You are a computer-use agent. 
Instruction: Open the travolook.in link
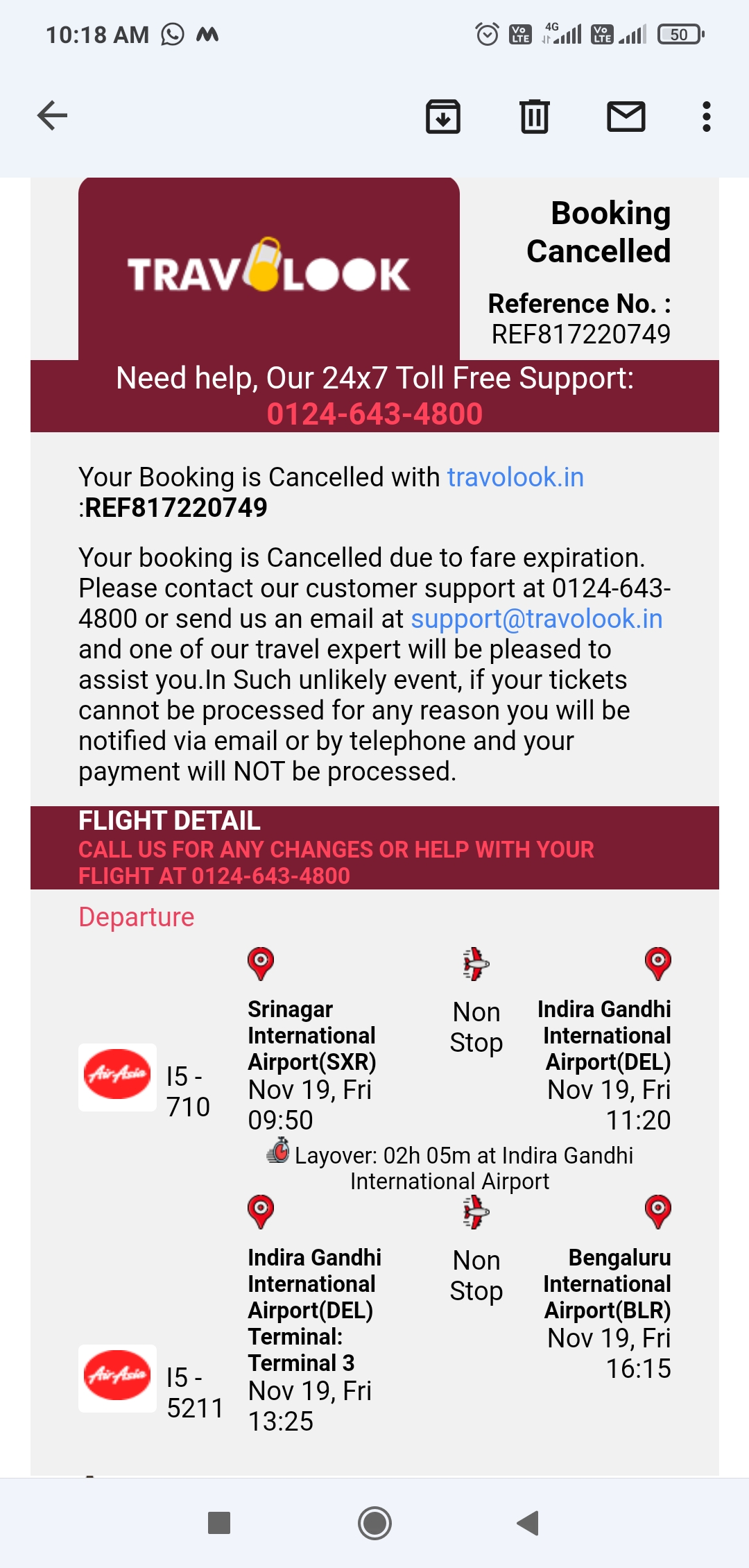pyautogui.click(x=515, y=477)
